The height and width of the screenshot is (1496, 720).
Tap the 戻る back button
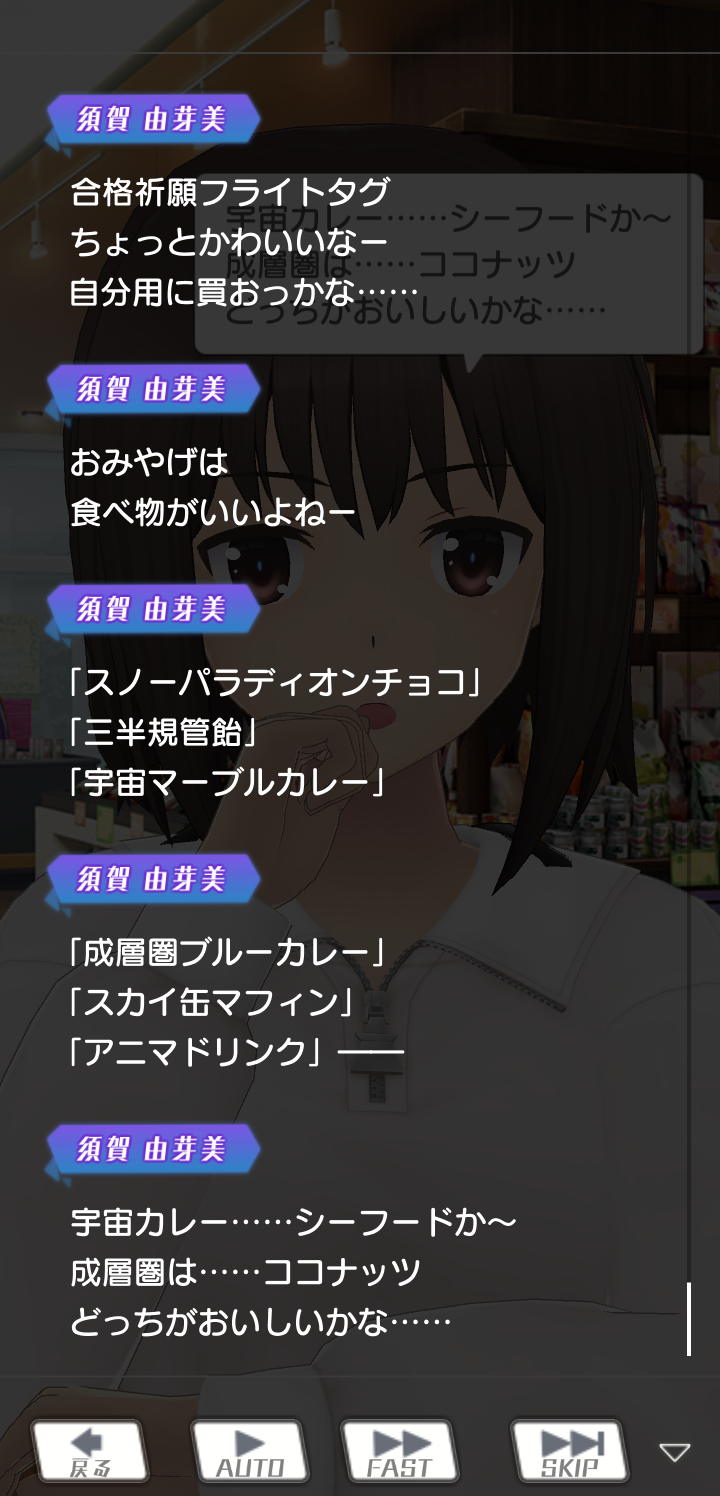[90, 1451]
